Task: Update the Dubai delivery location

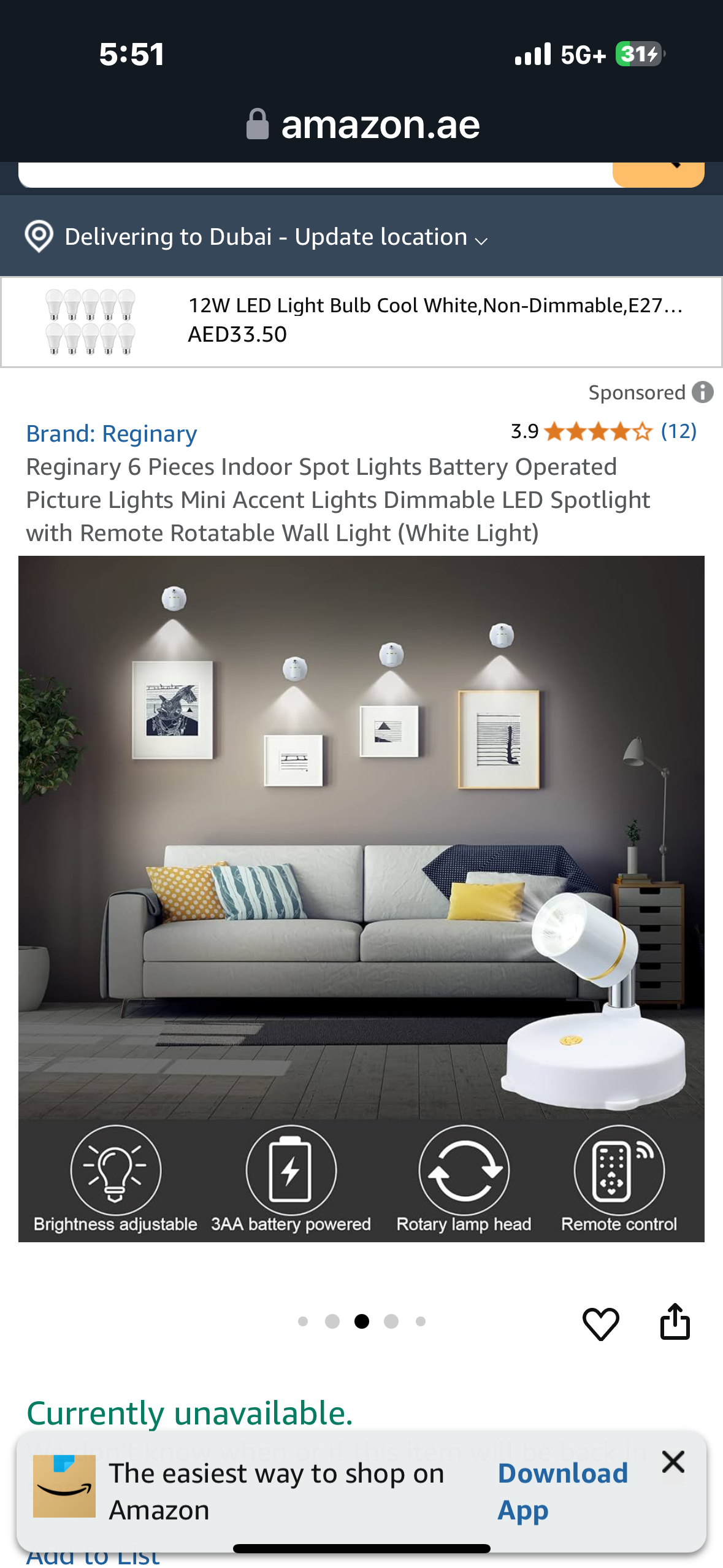Action: [276, 237]
